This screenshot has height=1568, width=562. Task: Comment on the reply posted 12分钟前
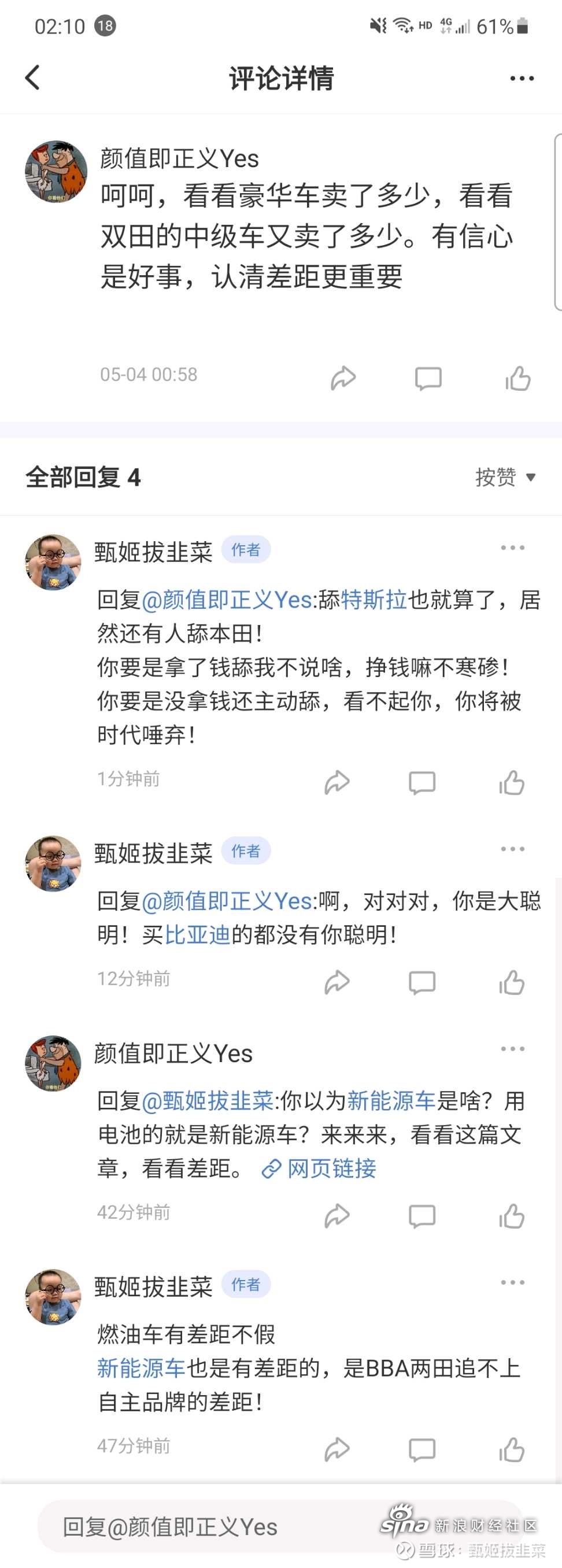[422, 982]
